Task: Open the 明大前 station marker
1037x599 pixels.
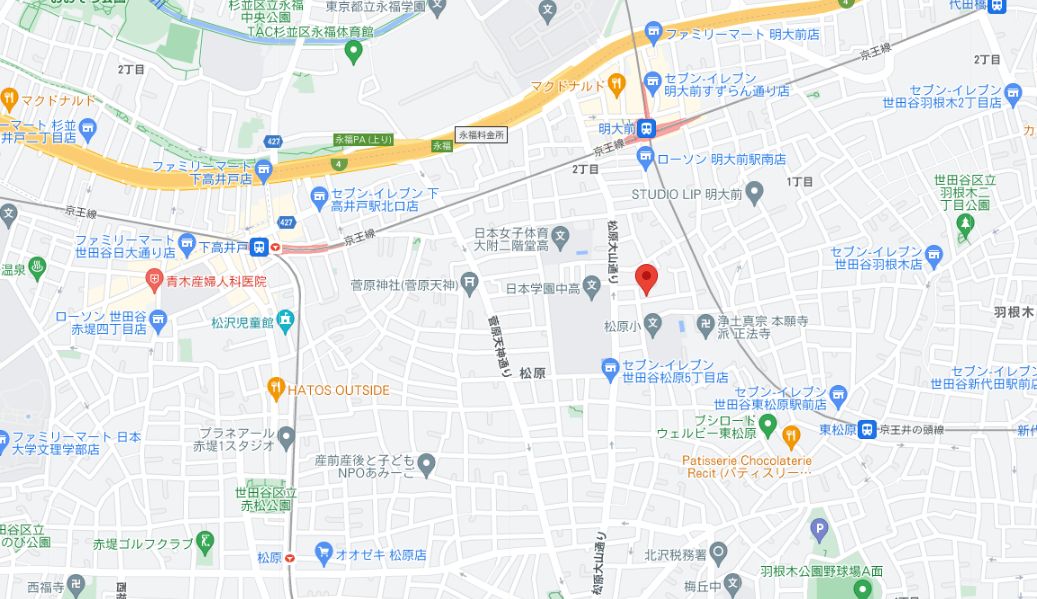Action: [x=647, y=128]
